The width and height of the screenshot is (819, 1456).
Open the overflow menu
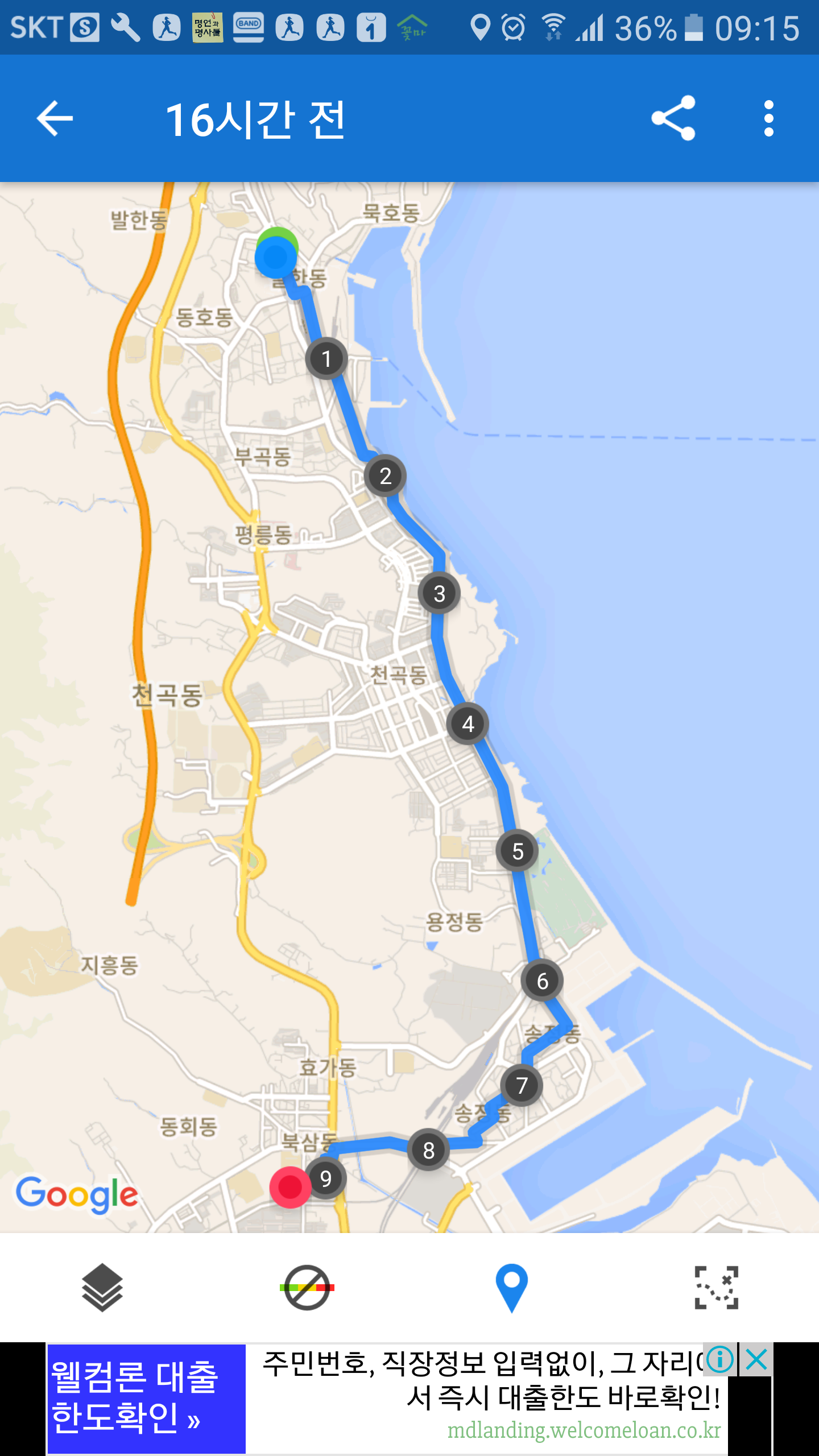coord(768,118)
